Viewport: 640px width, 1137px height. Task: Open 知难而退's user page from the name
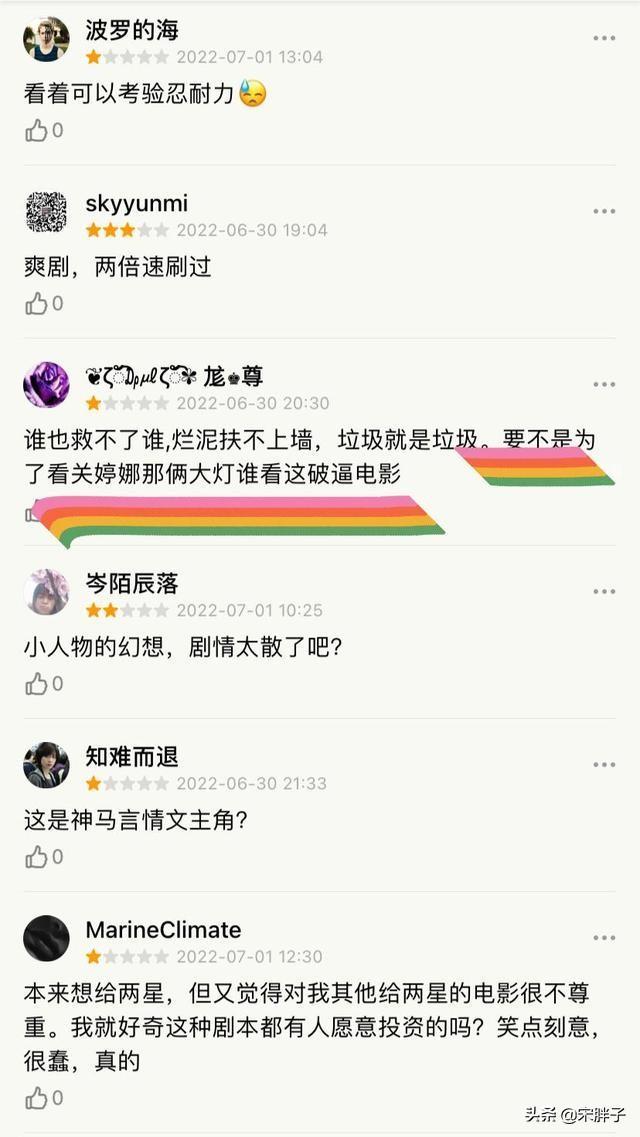tap(132, 757)
